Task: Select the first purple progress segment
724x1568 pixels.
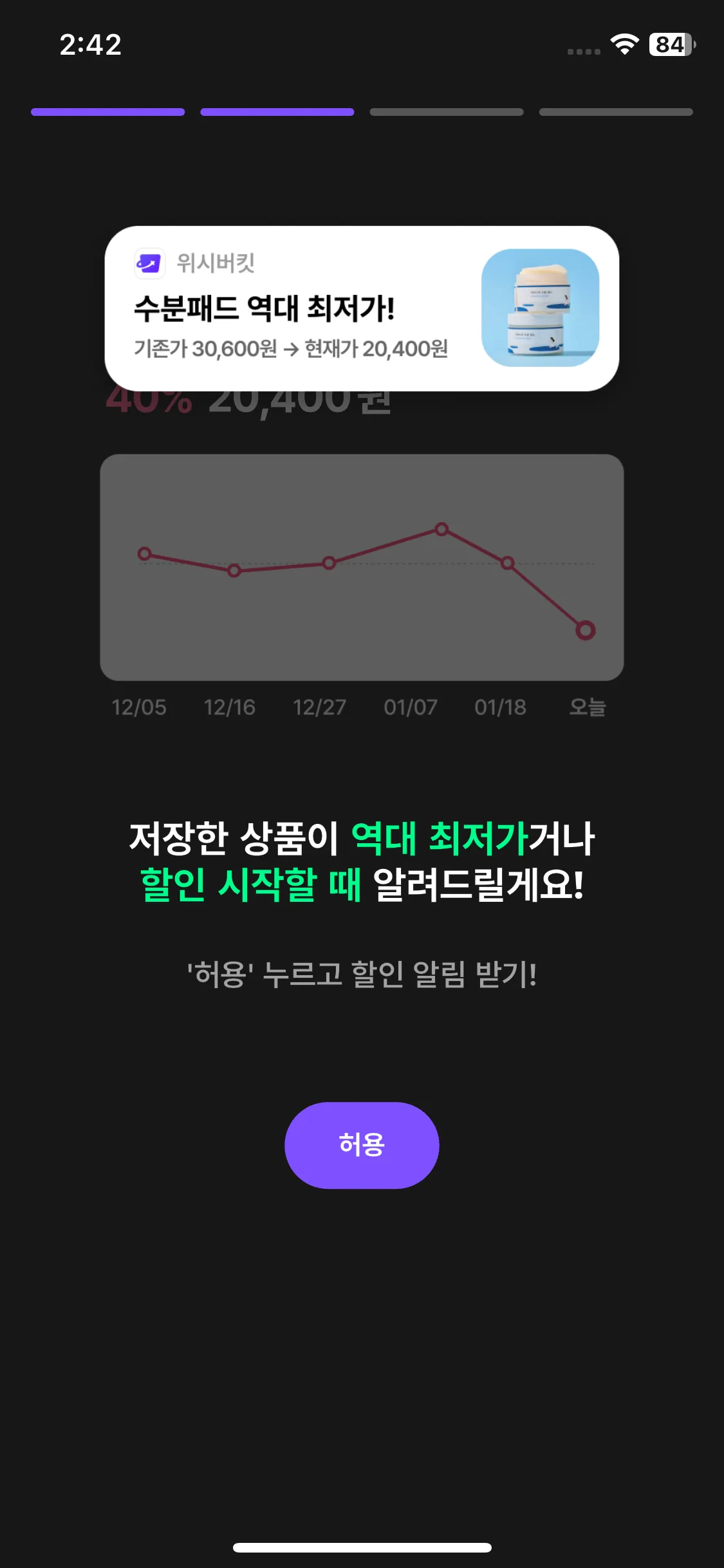Action: [x=108, y=111]
